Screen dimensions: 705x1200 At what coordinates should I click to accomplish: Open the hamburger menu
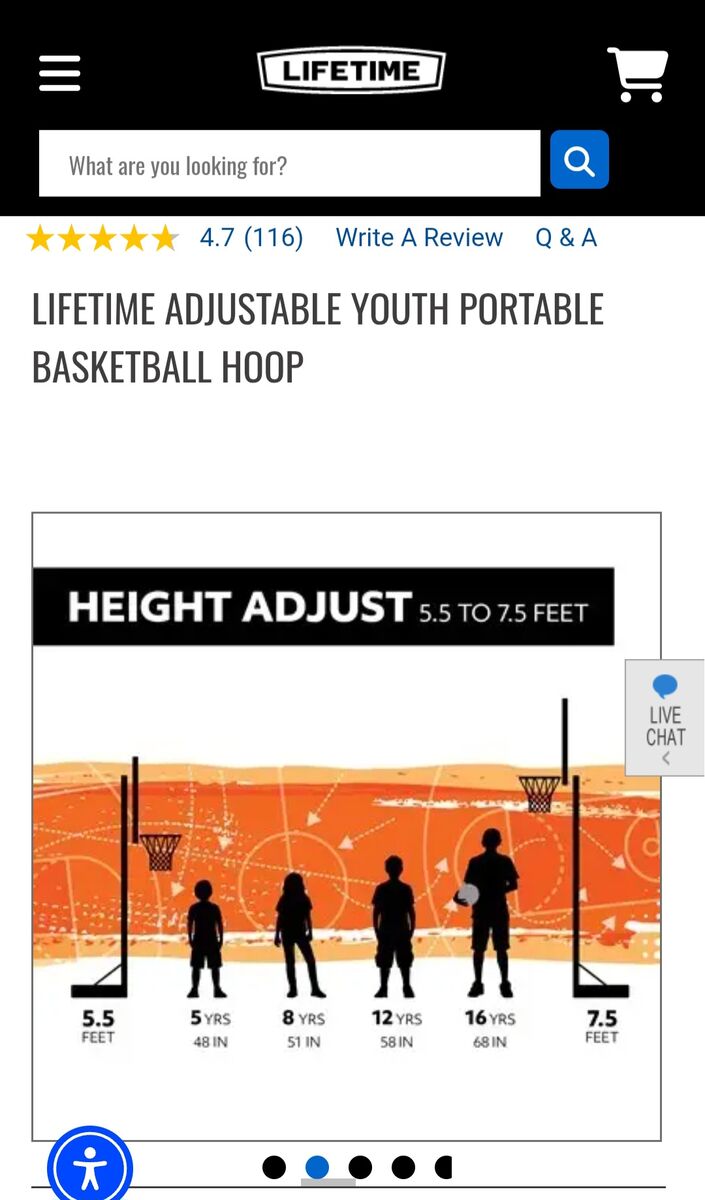59,73
